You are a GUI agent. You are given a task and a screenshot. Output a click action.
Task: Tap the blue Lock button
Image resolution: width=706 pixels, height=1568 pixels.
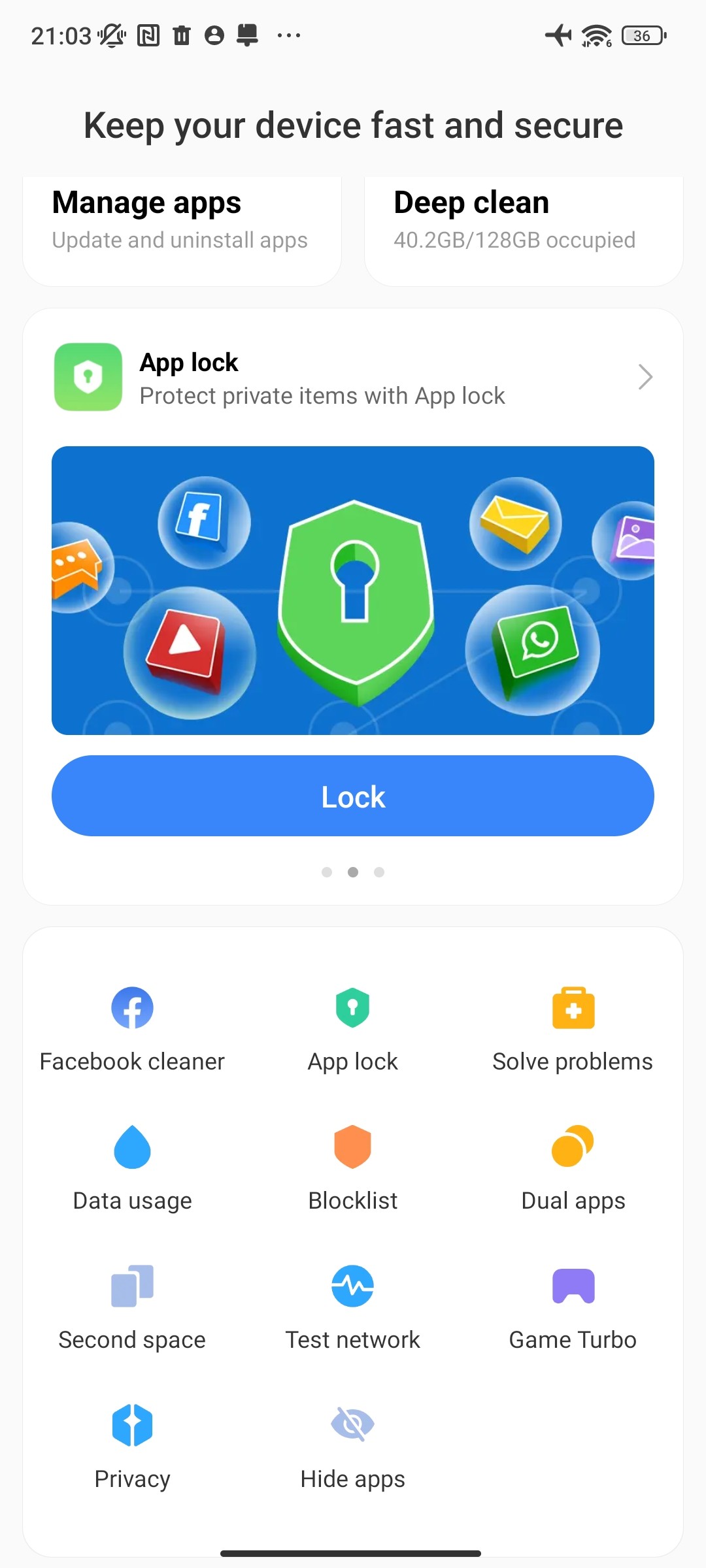[x=353, y=796]
